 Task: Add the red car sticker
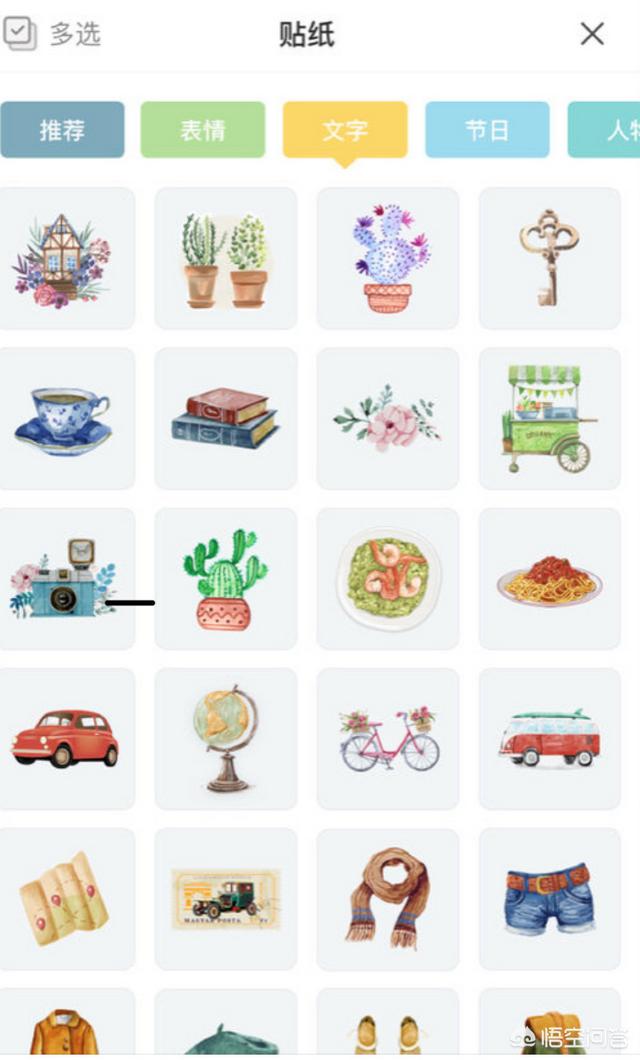tap(64, 738)
